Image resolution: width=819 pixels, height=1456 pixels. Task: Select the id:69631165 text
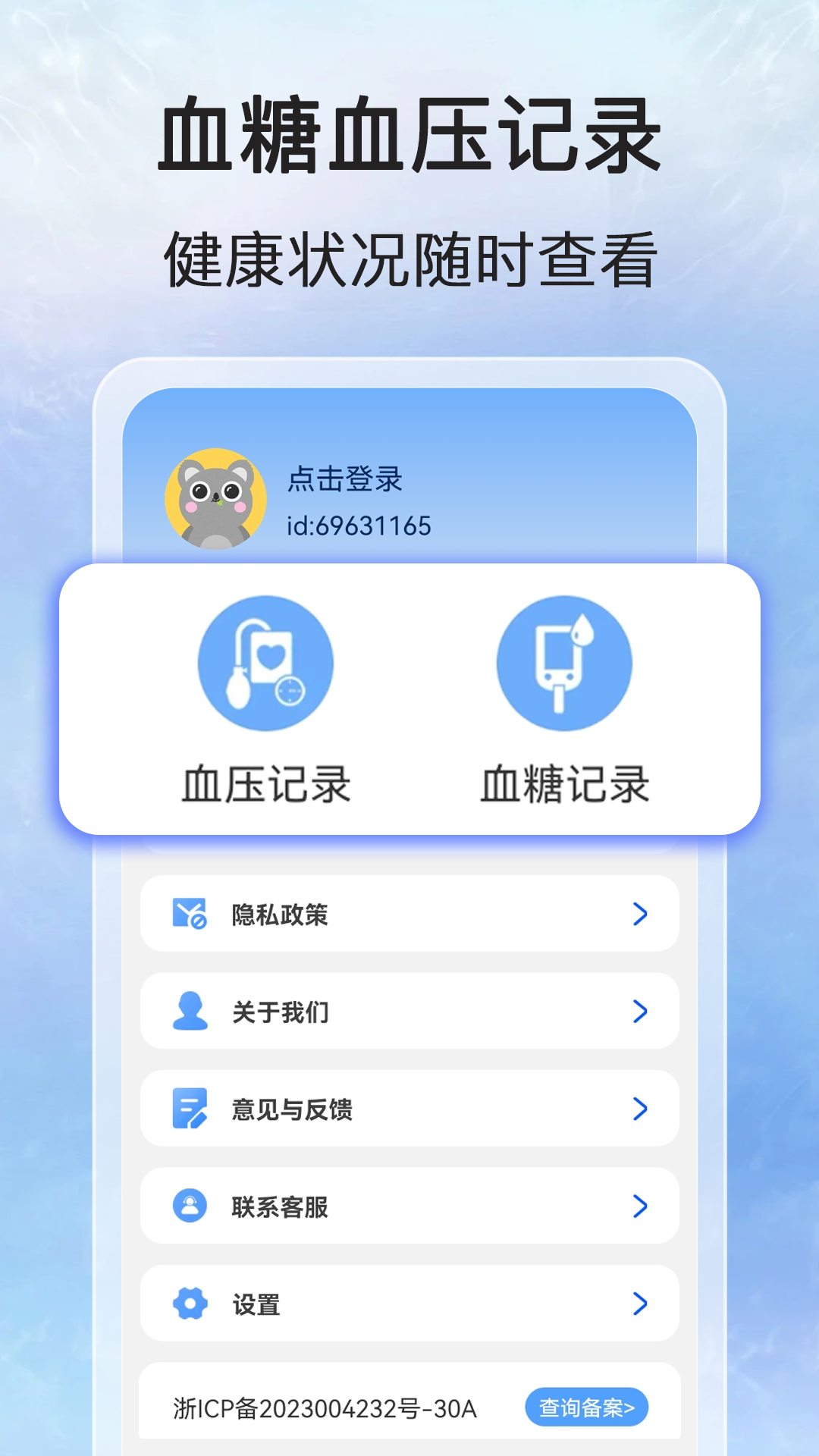[x=356, y=524]
